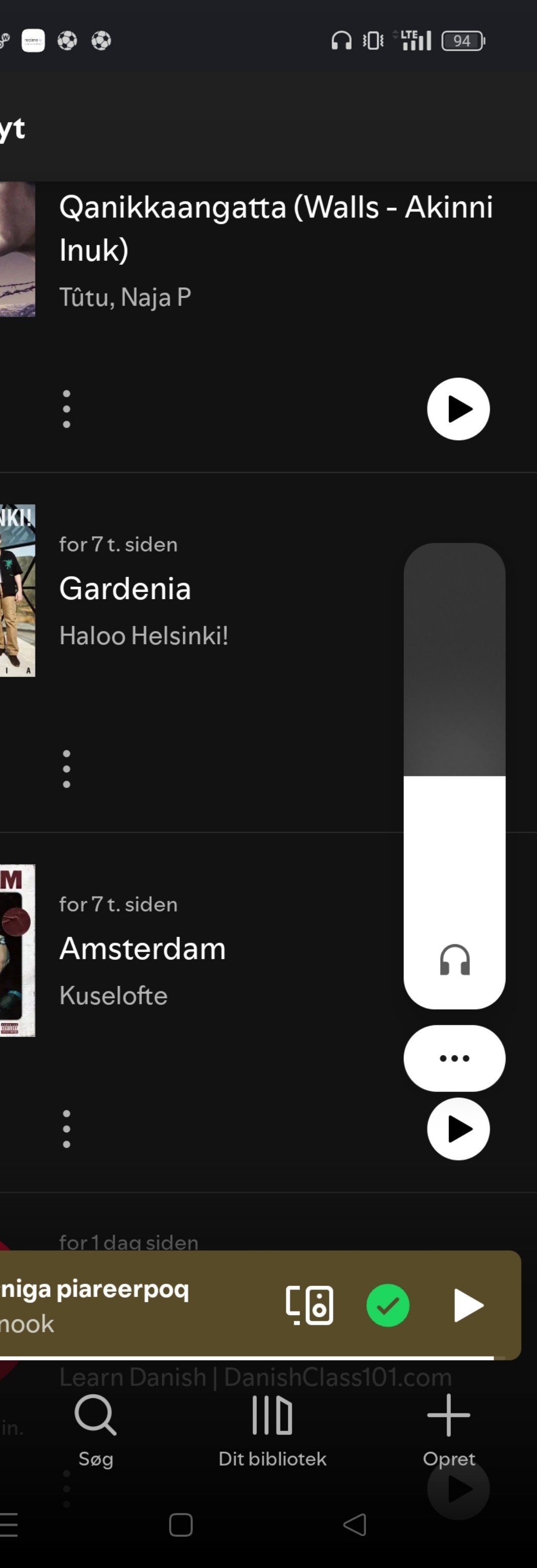The width and height of the screenshot is (537, 1568).
Task: Open more options for Amsterdam
Action: [67, 1129]
